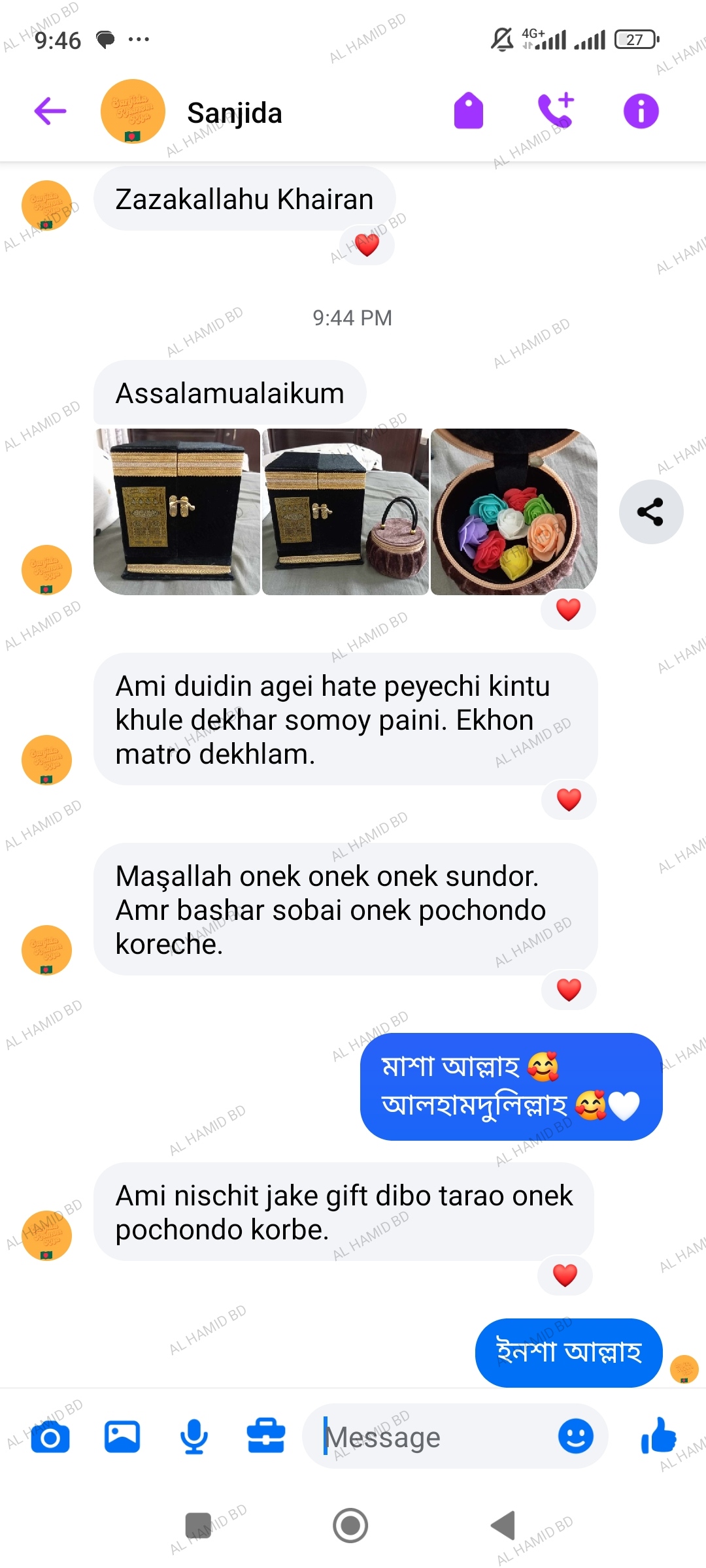This screenshot has width=706, height=1568.
Task: Open the gallery image picker
Action: 122,1437
